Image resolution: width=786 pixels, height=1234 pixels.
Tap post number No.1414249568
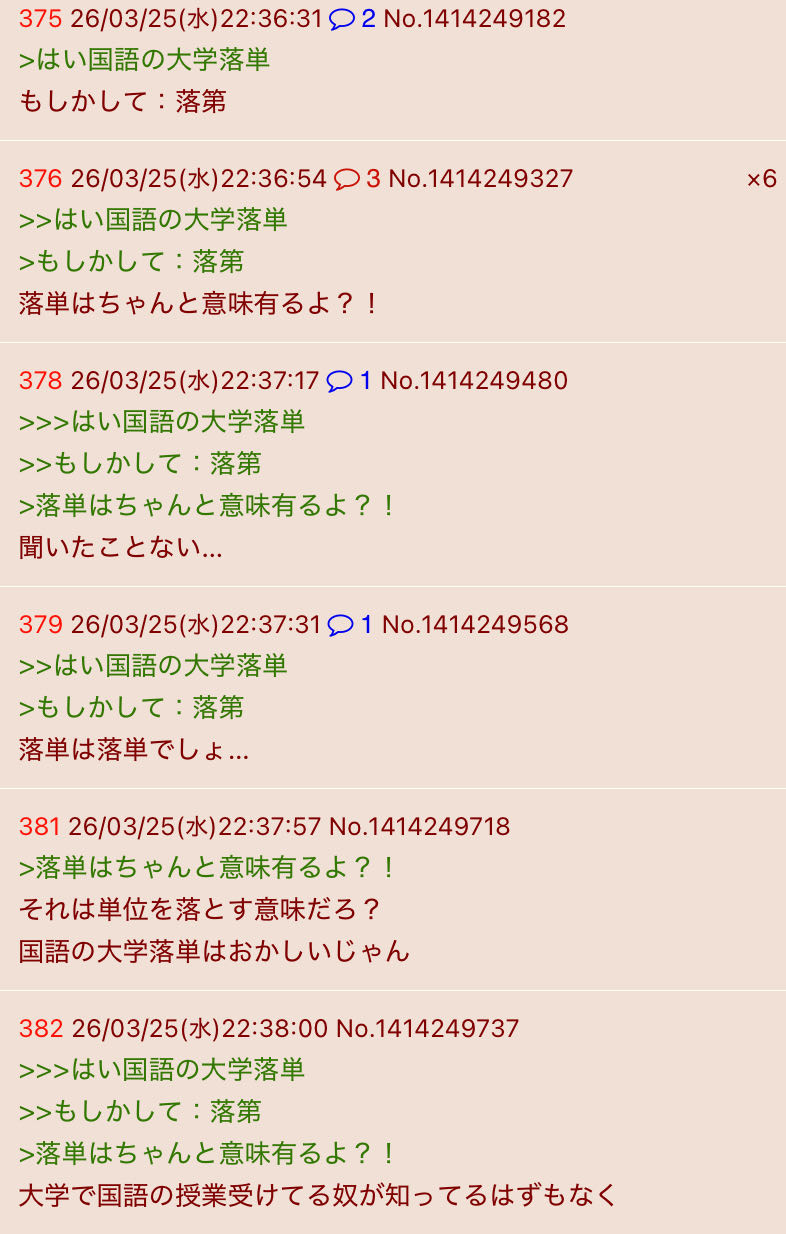click(474, 625)
